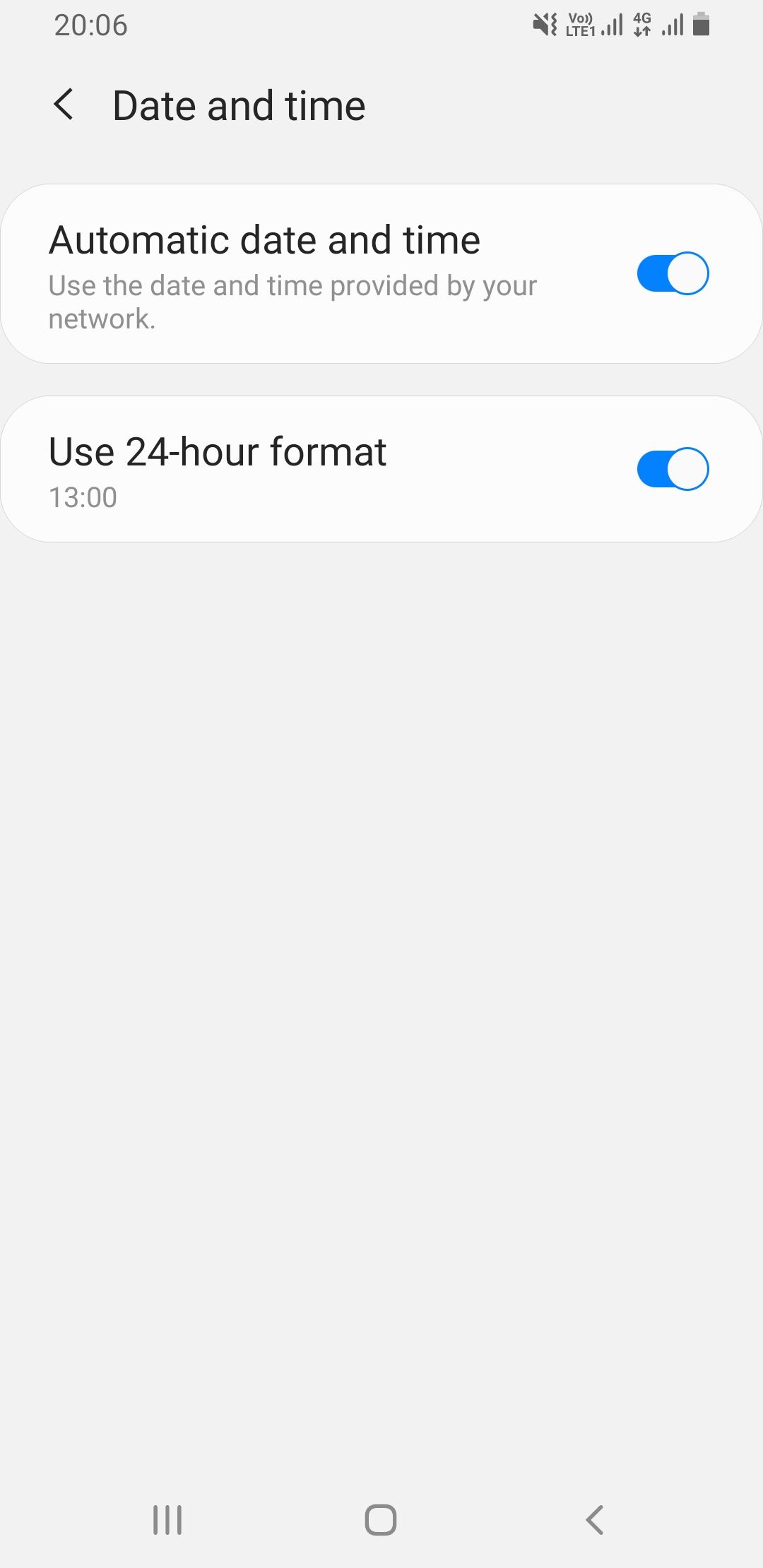Collapse back to Settings via the left chevron
The image size is (763, 1568).
tap(64, 105)
